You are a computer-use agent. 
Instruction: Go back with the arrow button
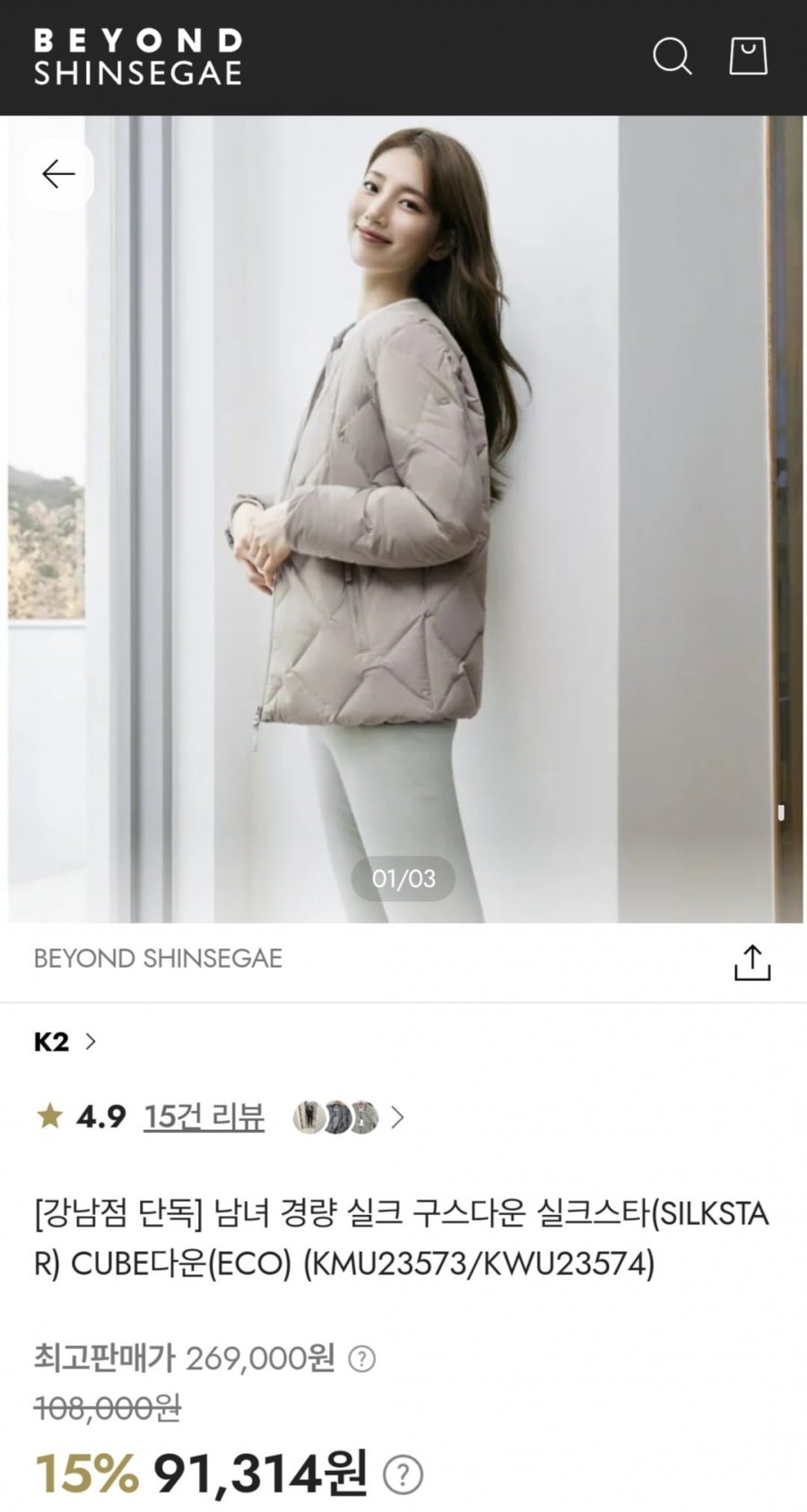(59, 174)
